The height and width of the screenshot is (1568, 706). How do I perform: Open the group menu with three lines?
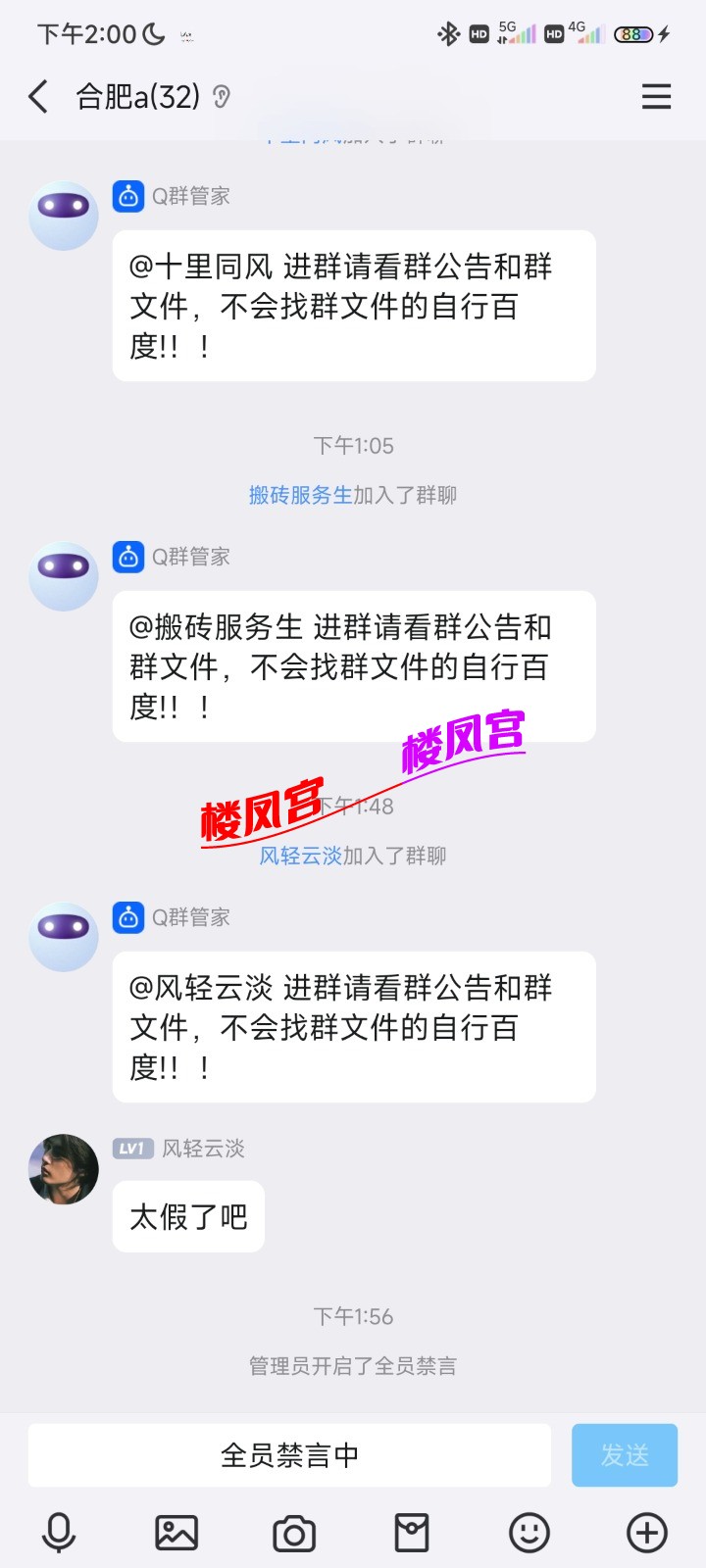pyautogui.click(x=656, y=97)
